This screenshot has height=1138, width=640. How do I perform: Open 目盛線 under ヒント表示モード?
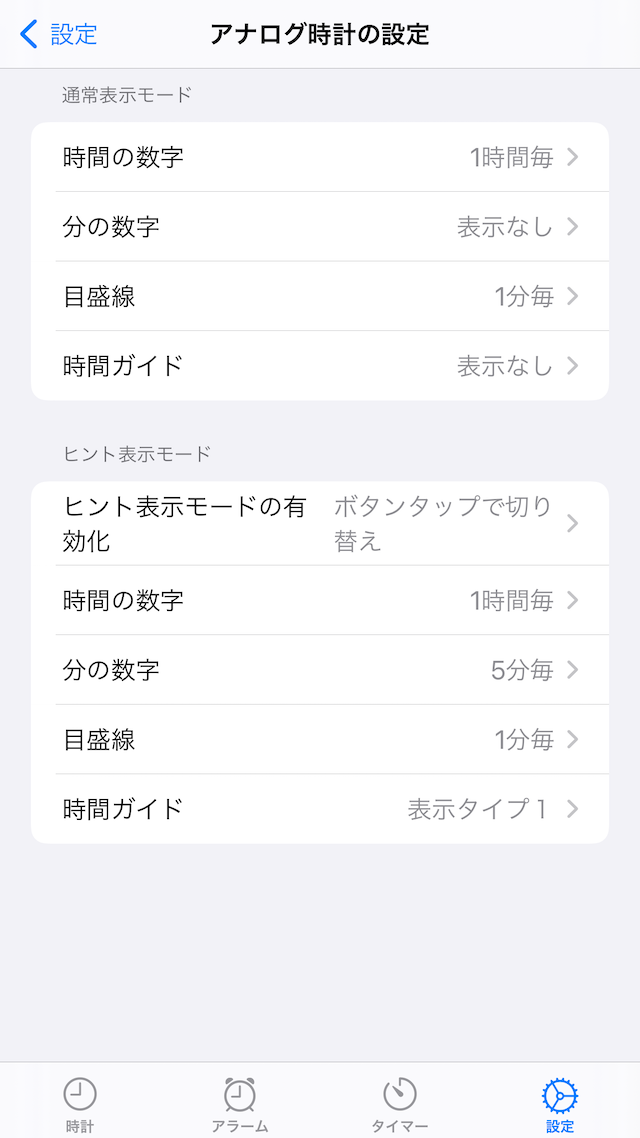[320, 740]
